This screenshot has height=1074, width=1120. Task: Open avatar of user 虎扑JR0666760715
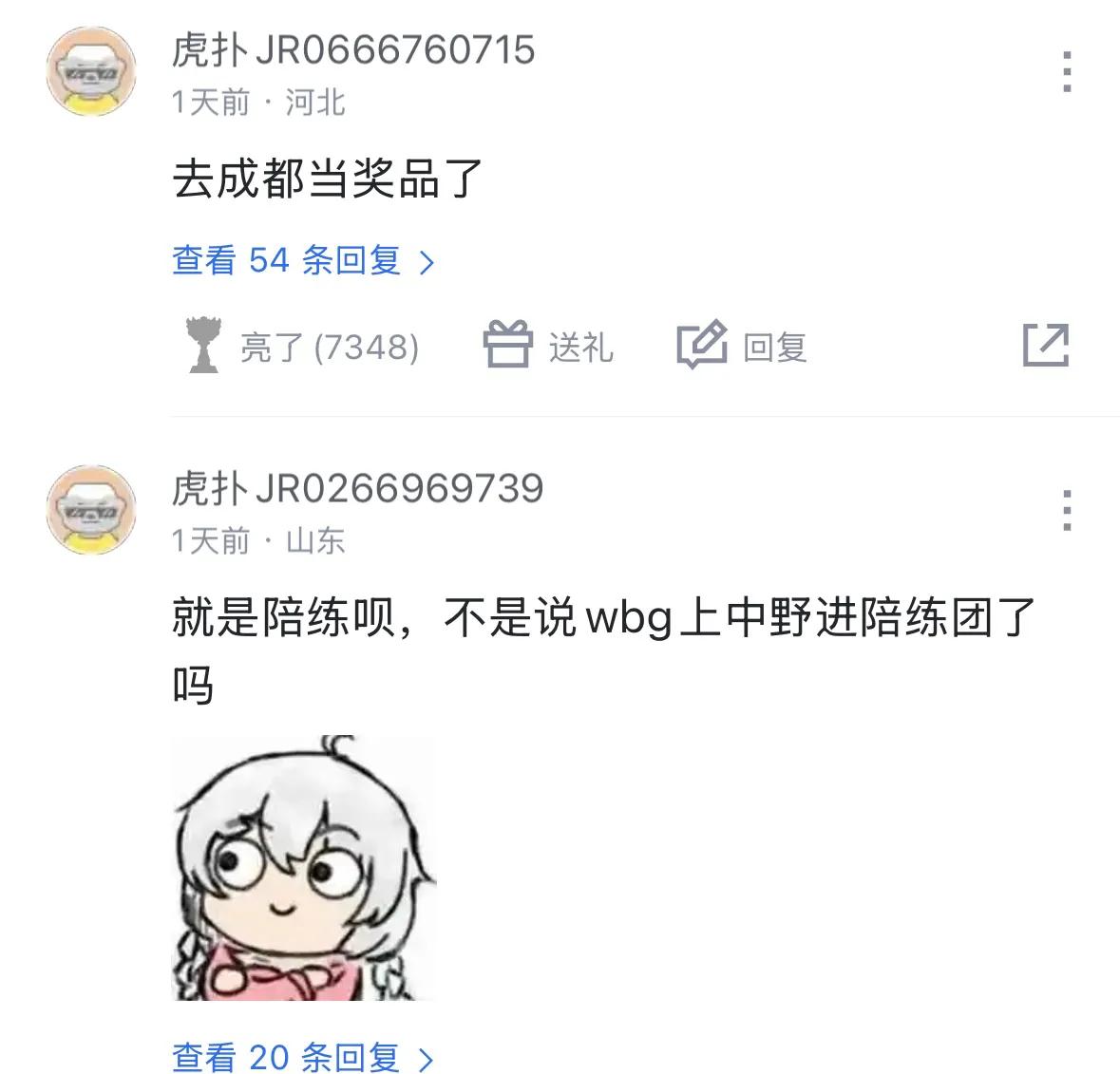(91, 72)
